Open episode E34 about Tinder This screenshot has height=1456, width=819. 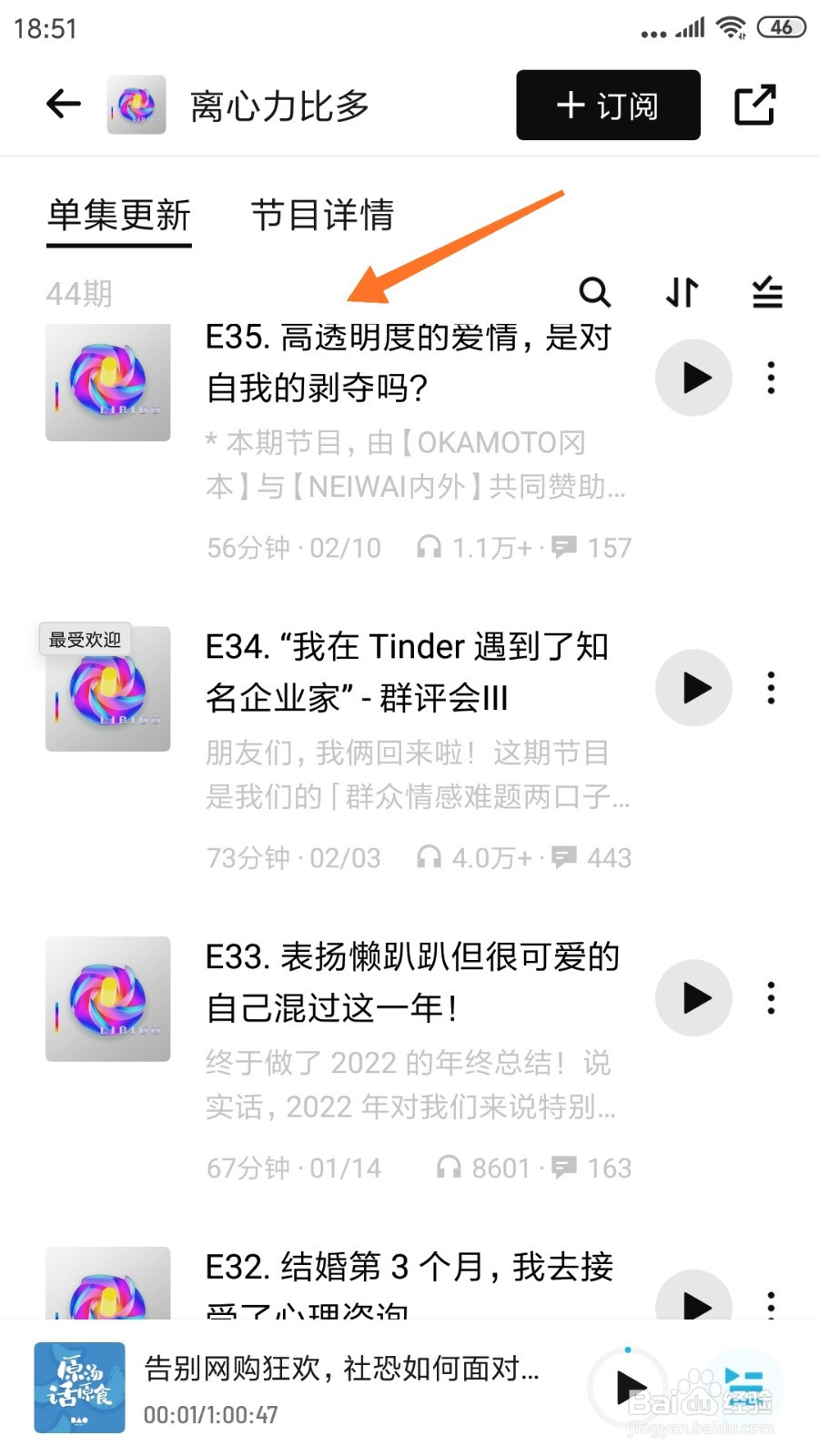tap(408, 672)
